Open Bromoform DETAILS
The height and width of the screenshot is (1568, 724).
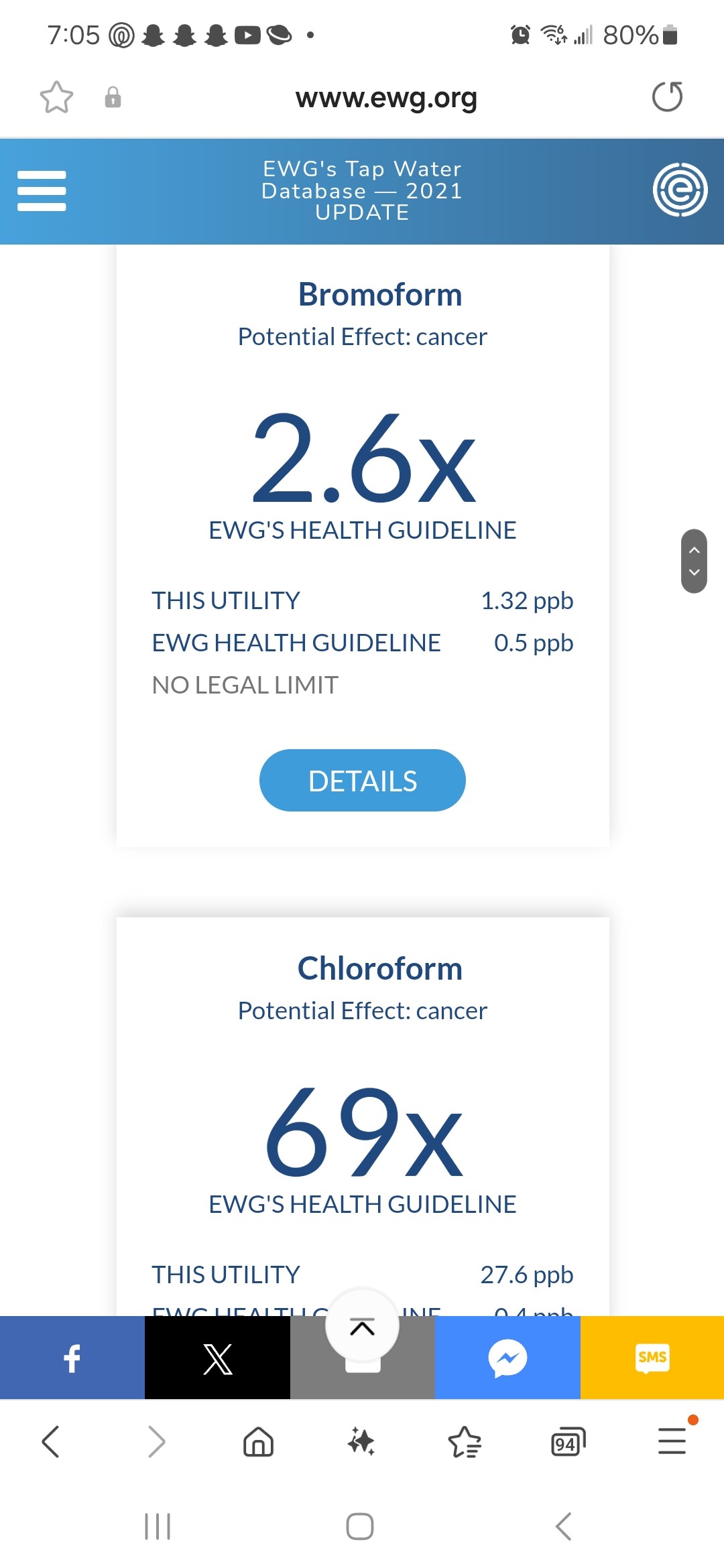click(363, 781)
